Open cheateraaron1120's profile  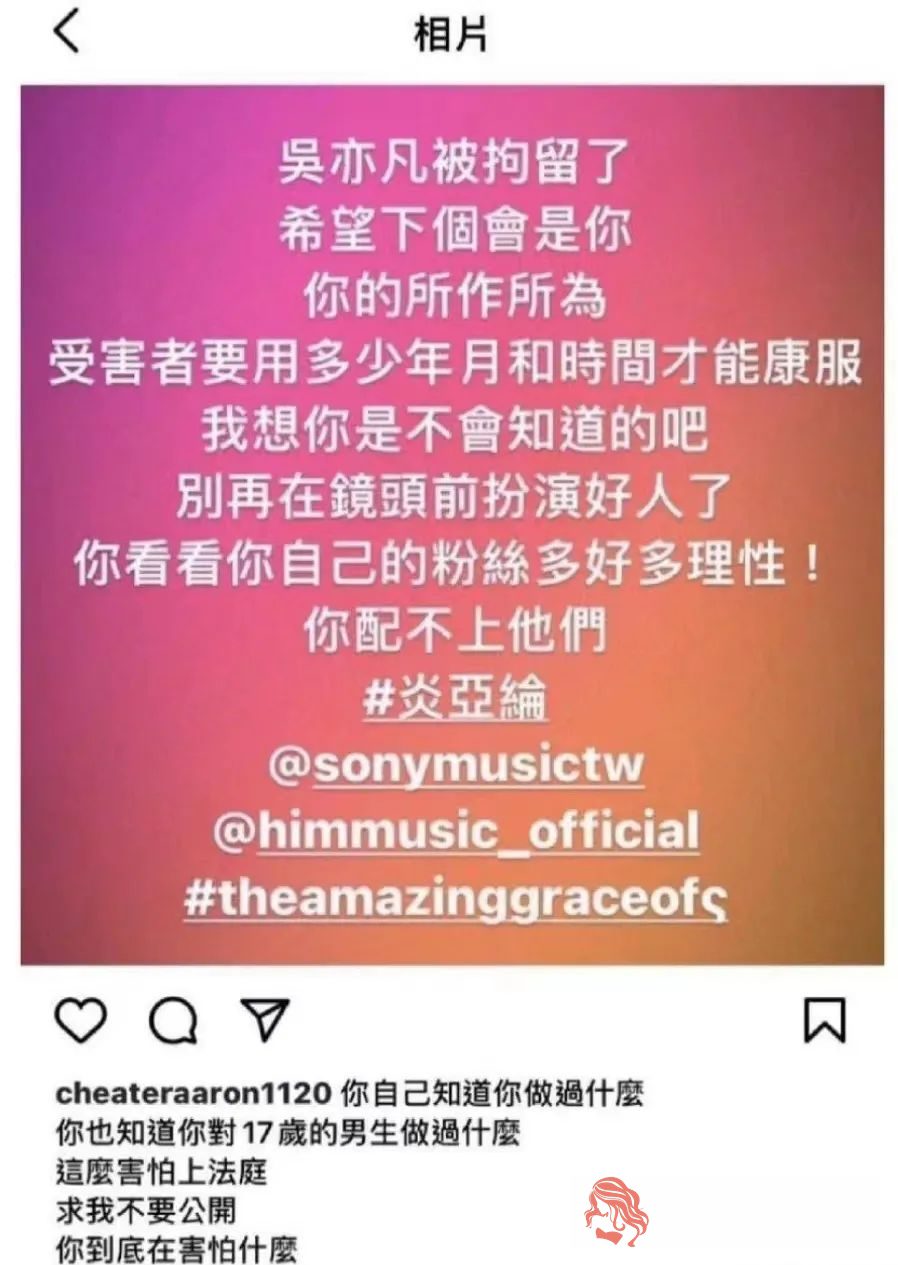pos(192,1092)
